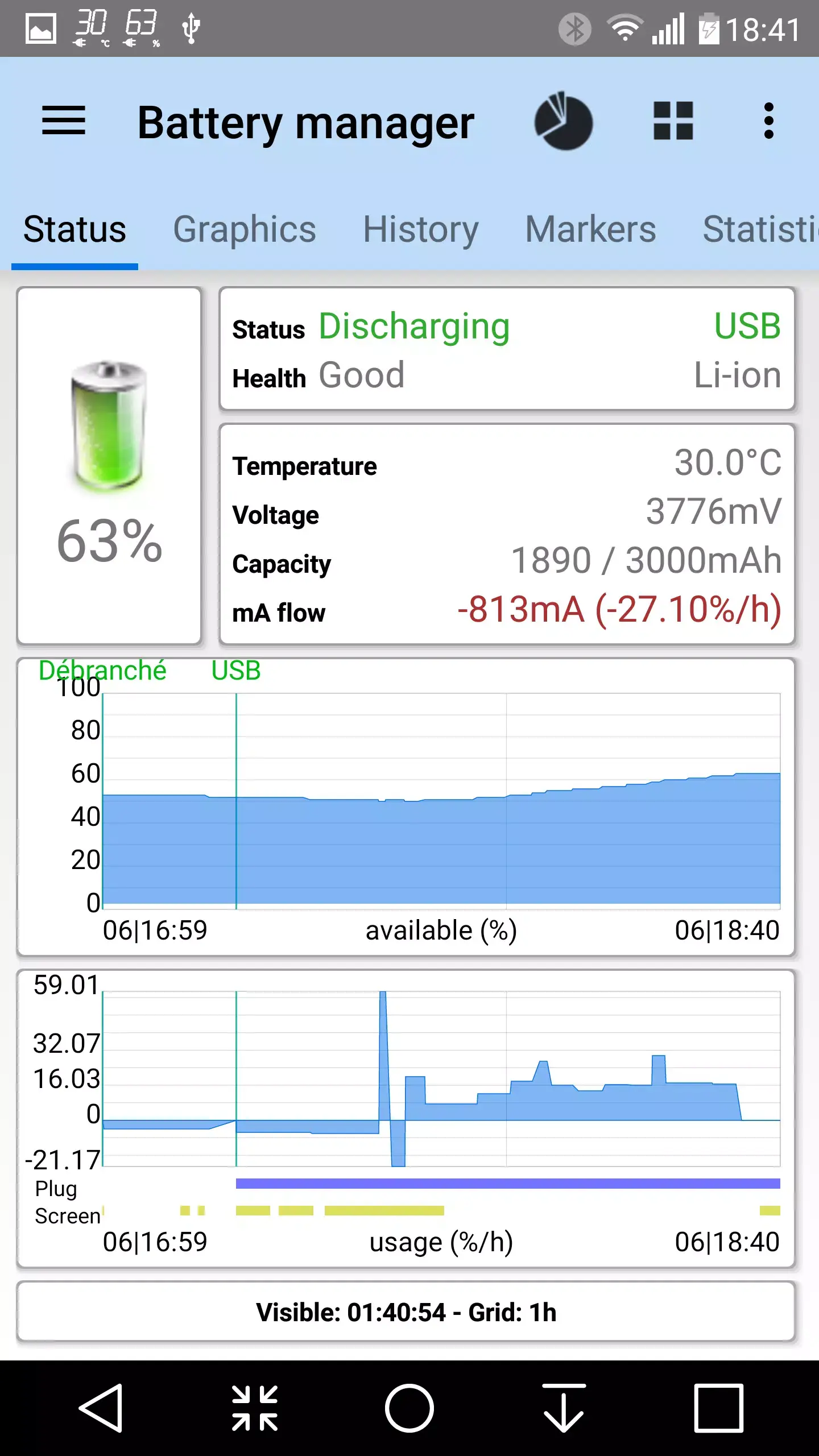Open the navigation drawer menu
The height and width of the screenshot is (1456, 819).
[64, 121]
